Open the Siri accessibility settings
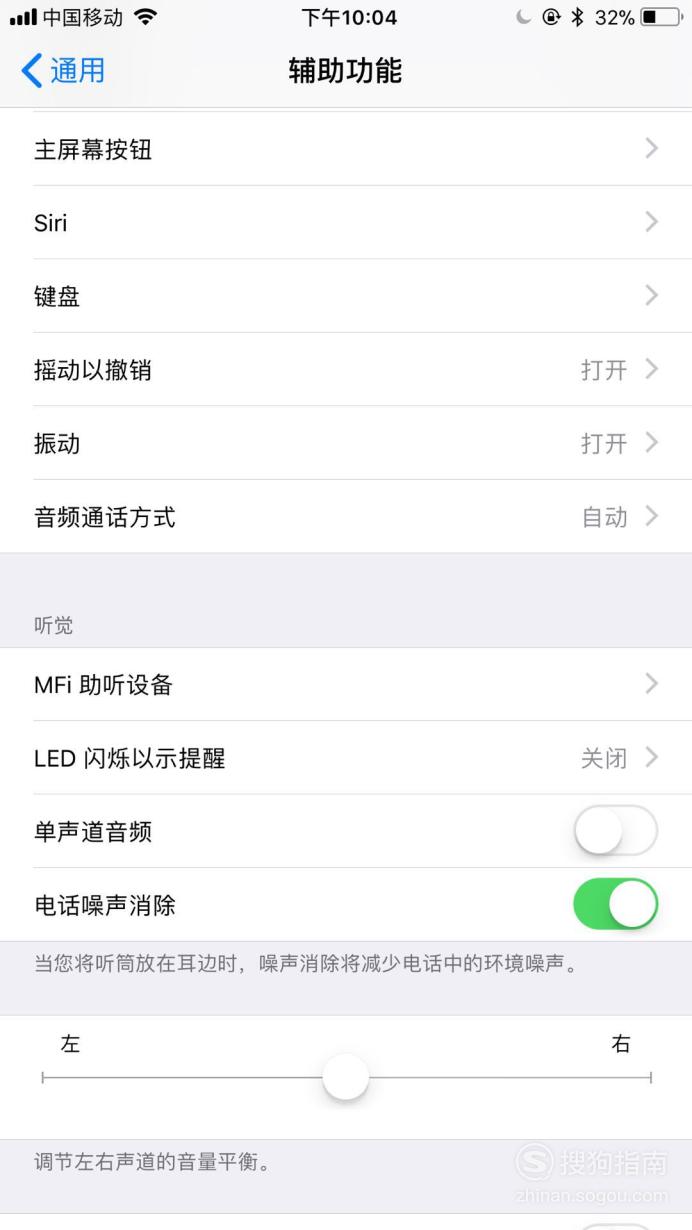This screenshot has width=692, height=1230. pos(346,222)
